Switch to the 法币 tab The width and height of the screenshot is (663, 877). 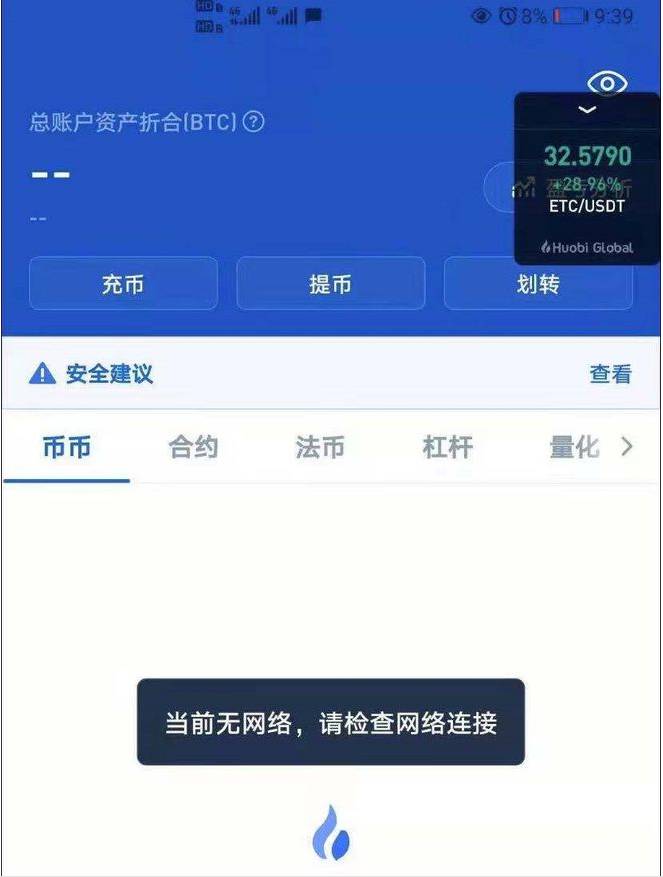(x=320, y=447)
